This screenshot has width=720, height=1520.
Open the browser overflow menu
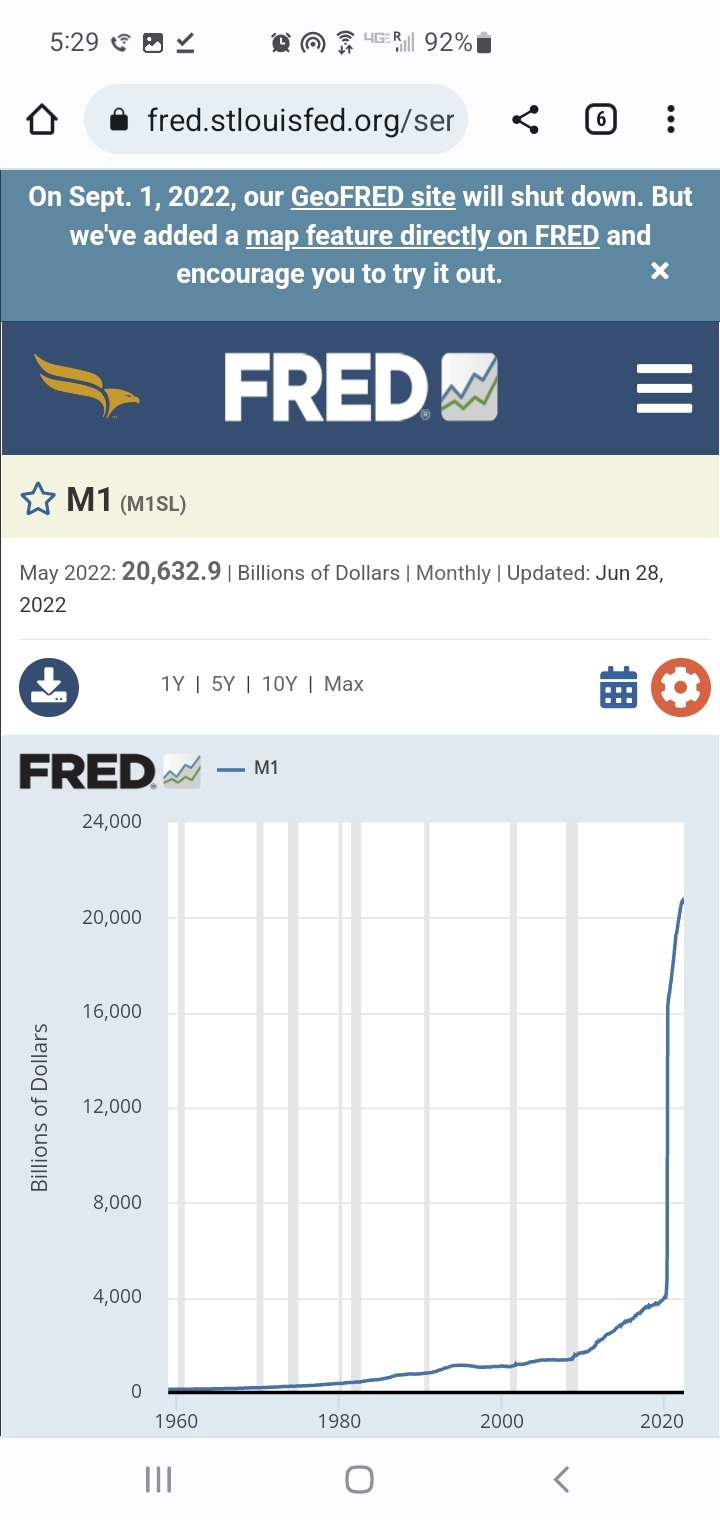670,120
